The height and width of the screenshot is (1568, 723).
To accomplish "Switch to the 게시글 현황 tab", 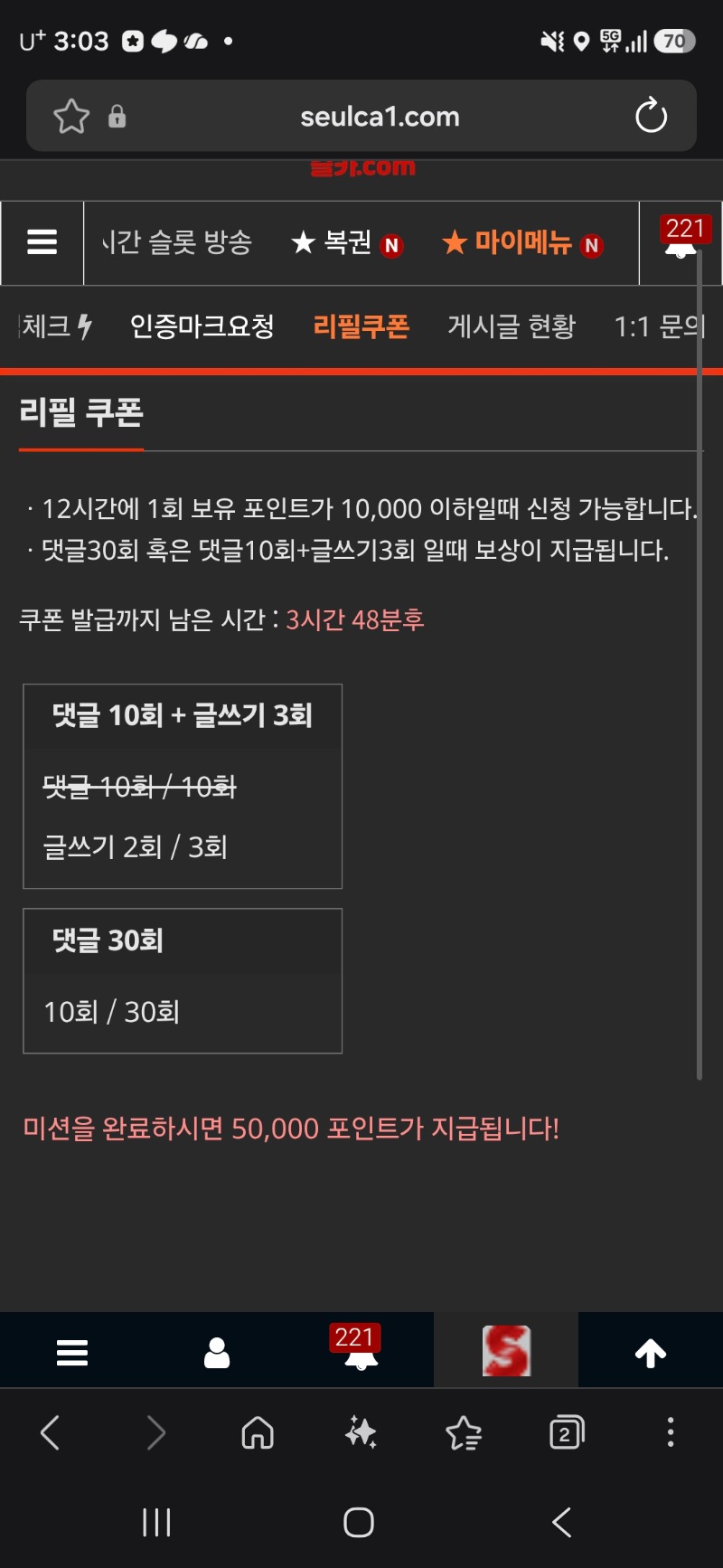I will [x=512, y=326].
